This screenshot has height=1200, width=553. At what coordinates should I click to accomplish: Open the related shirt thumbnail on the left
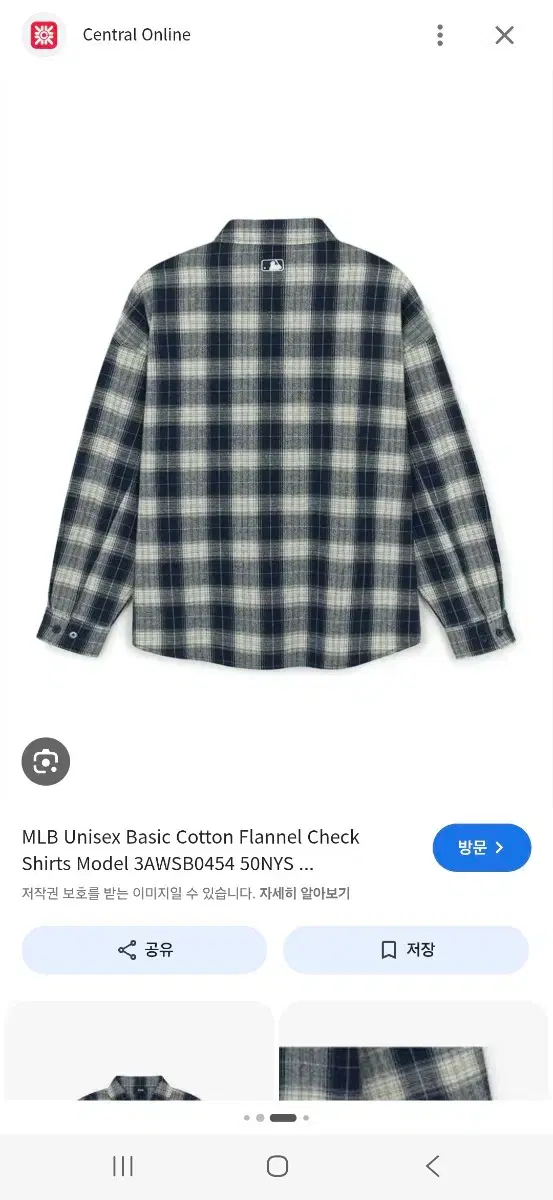tap(139, 1050)
